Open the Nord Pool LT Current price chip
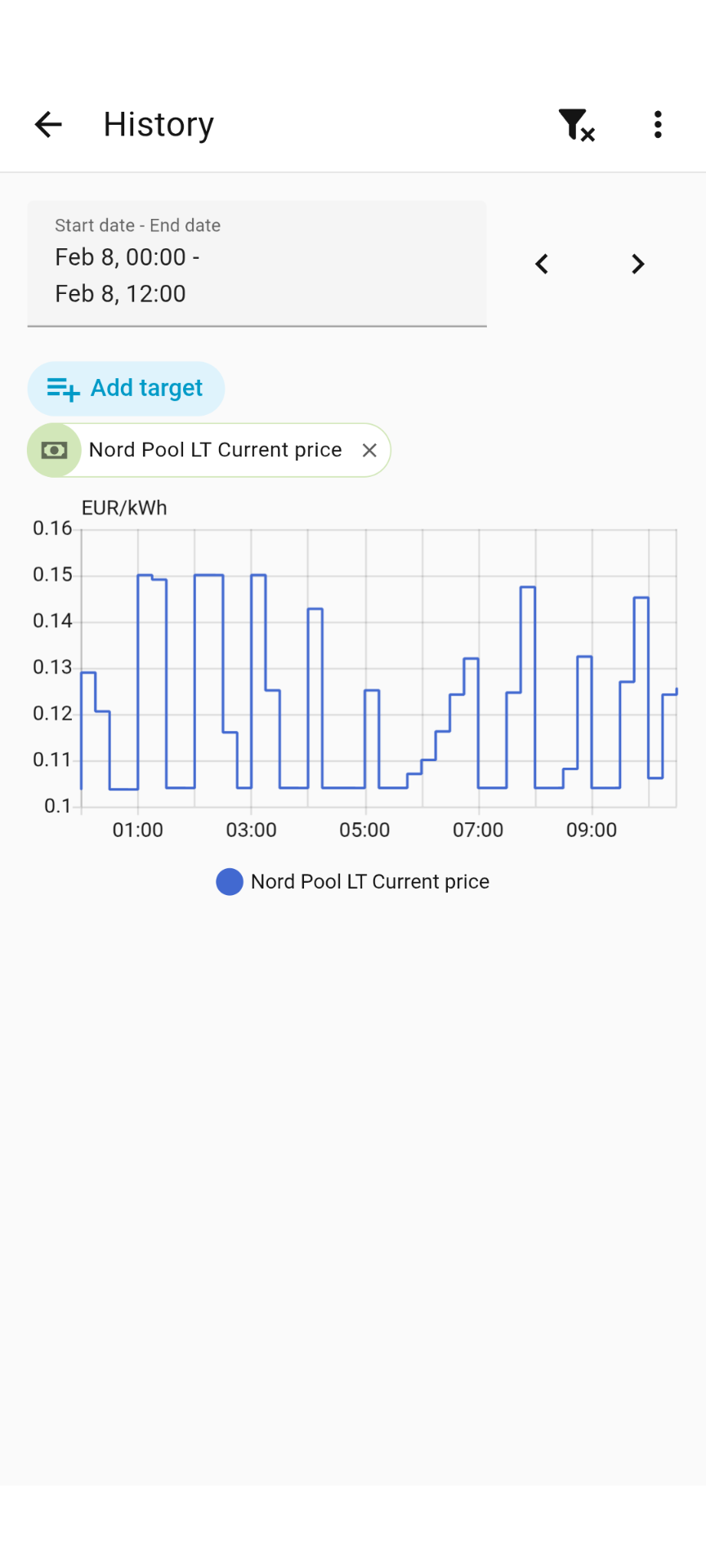 click(x=214, y=451)
